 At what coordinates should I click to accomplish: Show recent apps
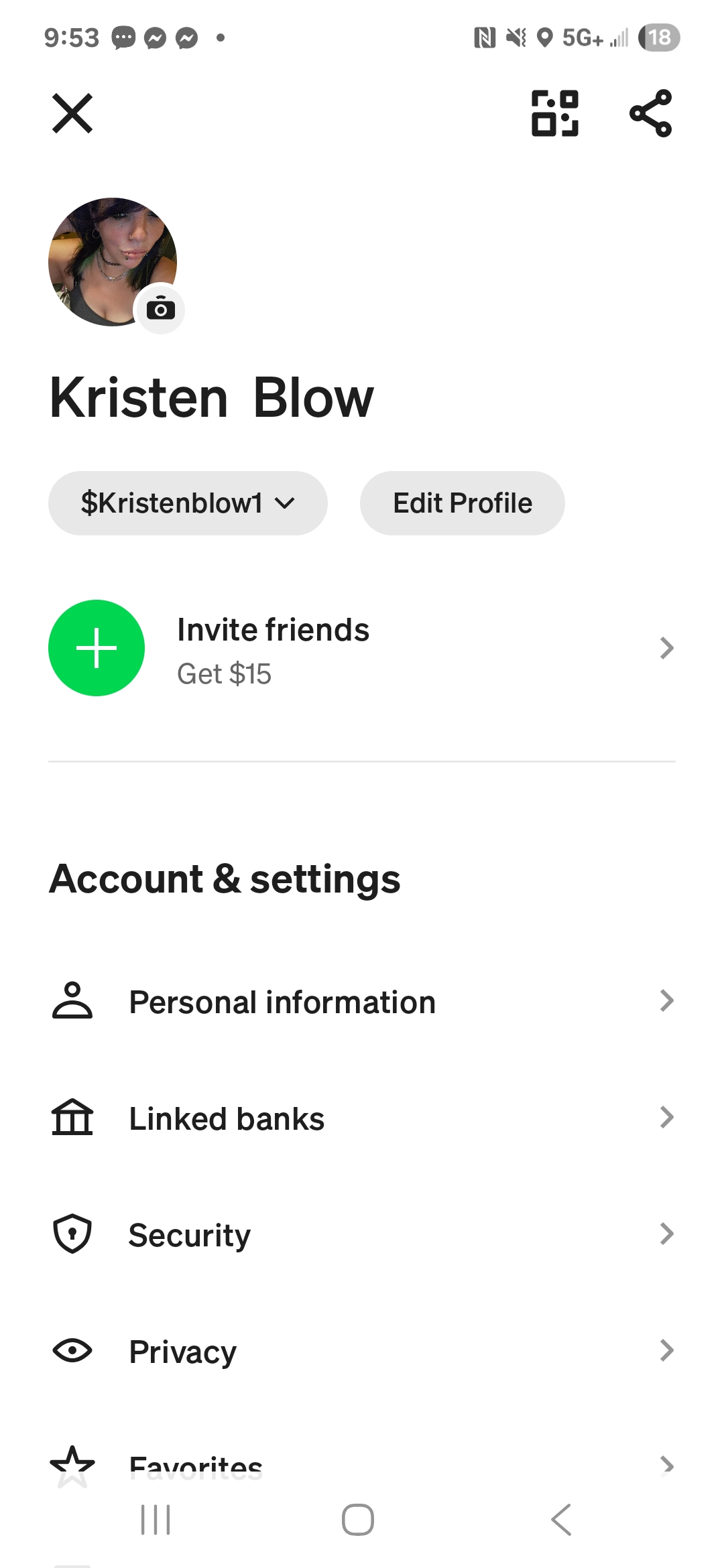[156, 1520]
